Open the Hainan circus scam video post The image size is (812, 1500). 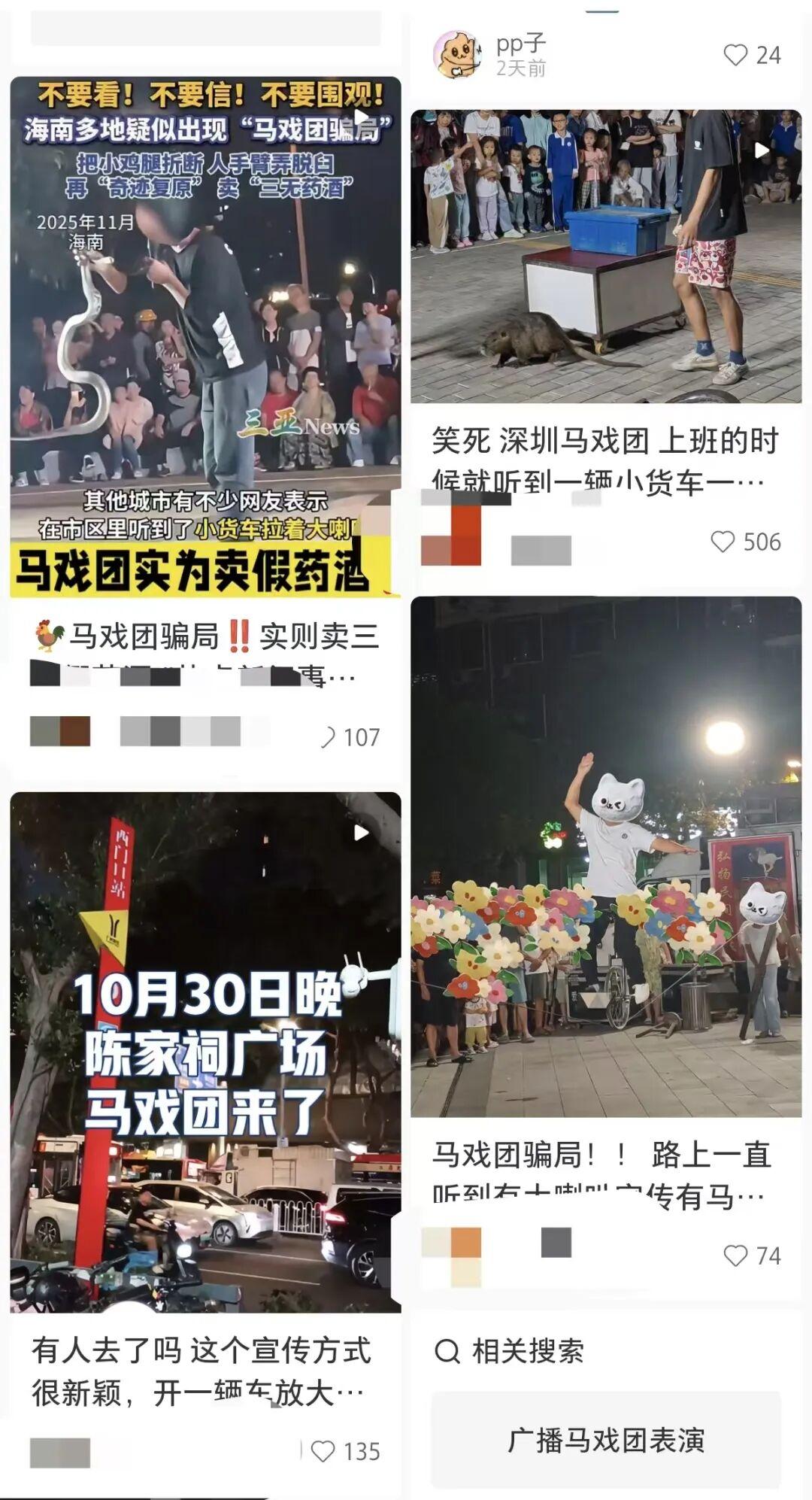[x=205, y=337]
